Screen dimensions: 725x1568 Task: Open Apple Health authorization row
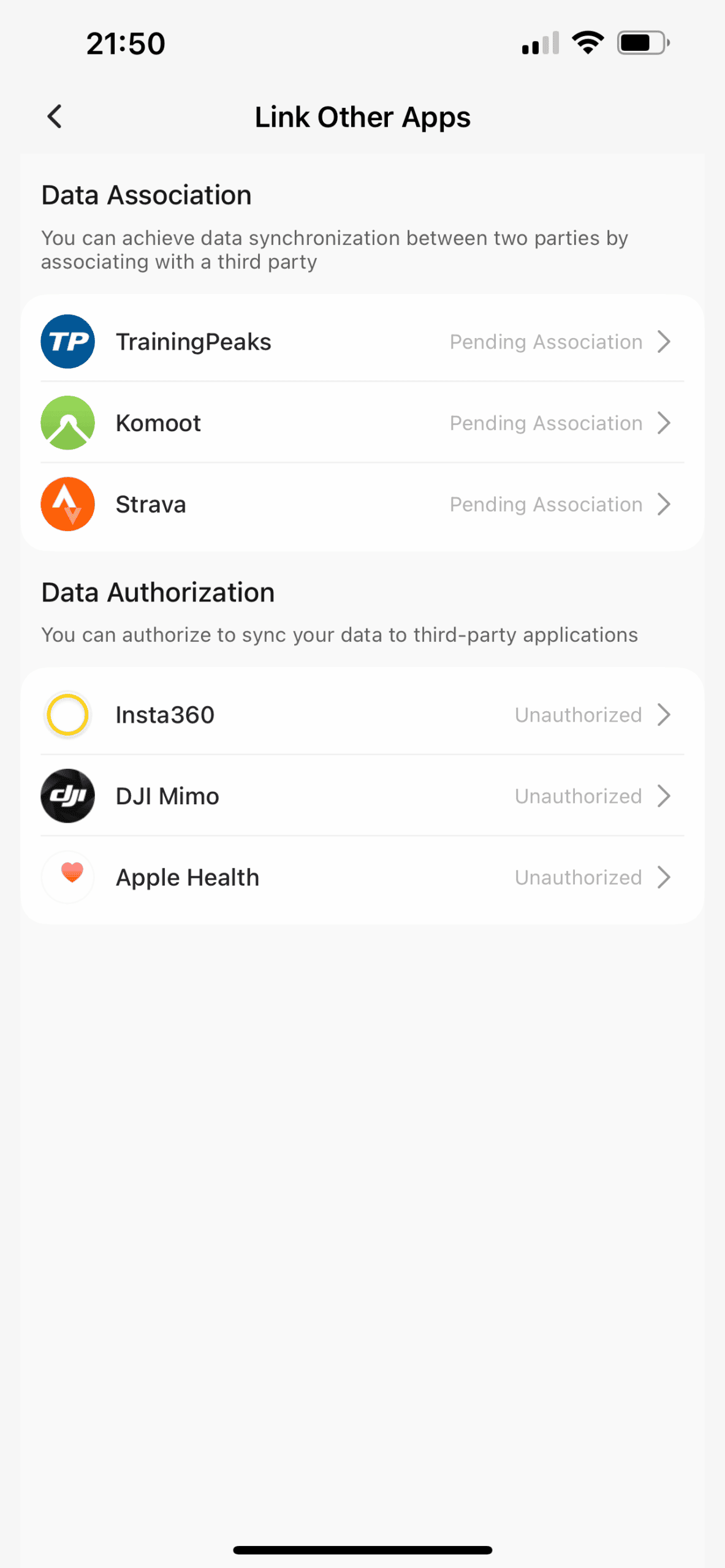tap(362, 877)
